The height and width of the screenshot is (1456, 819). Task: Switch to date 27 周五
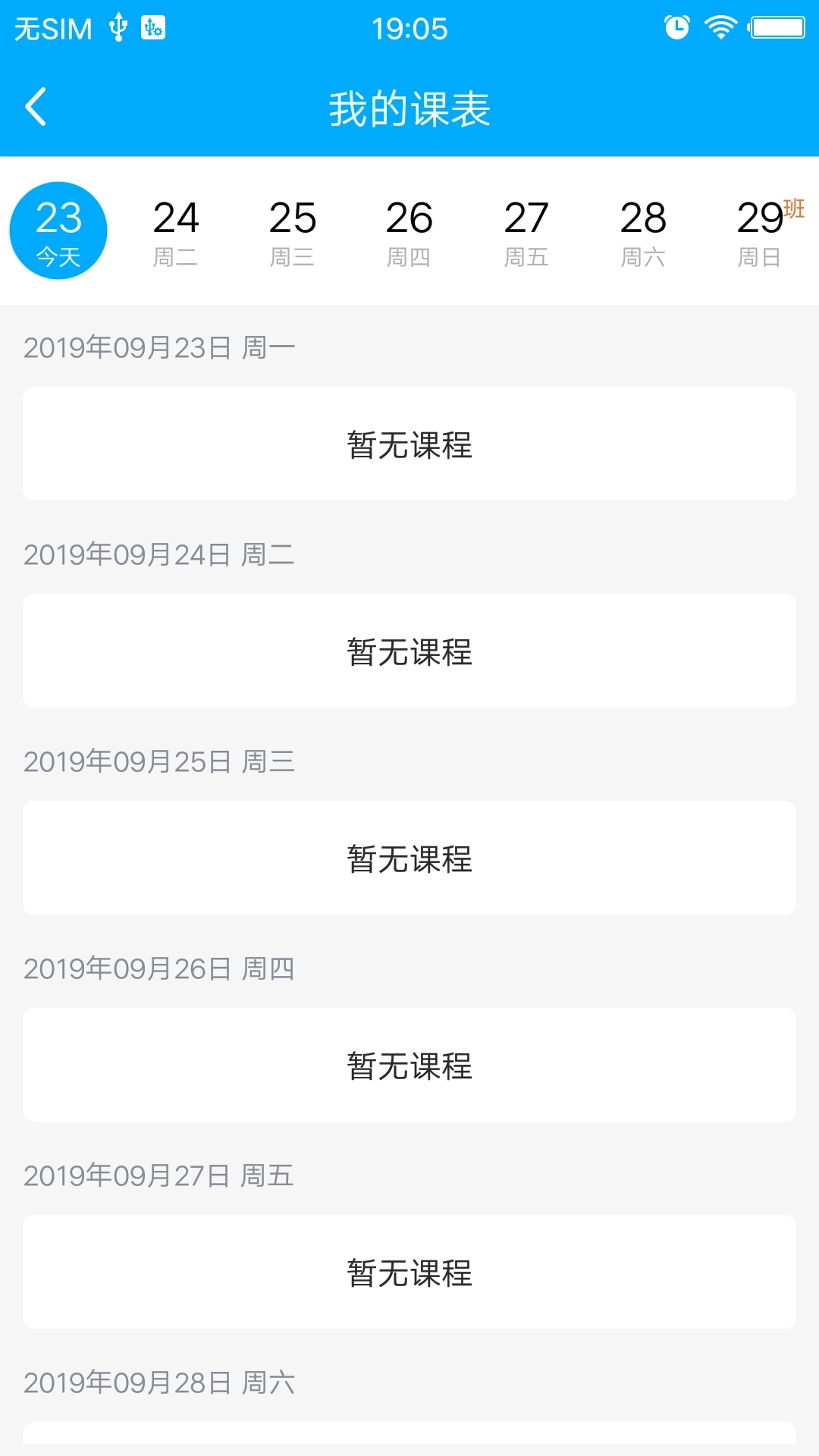(527, 229)
